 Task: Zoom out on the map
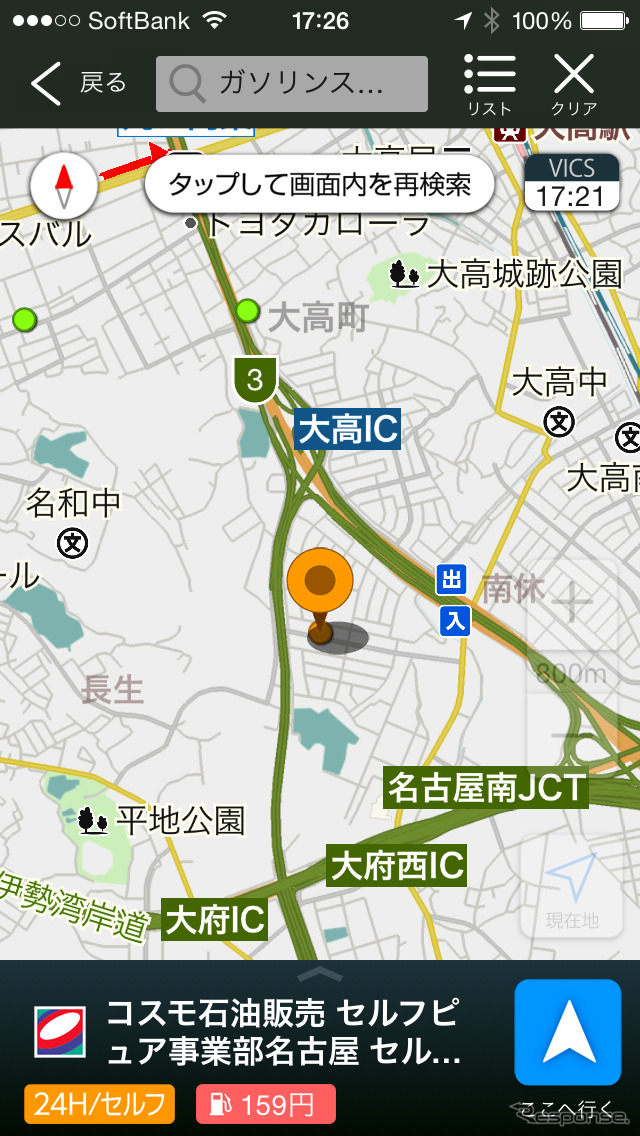tap(572, 737)
